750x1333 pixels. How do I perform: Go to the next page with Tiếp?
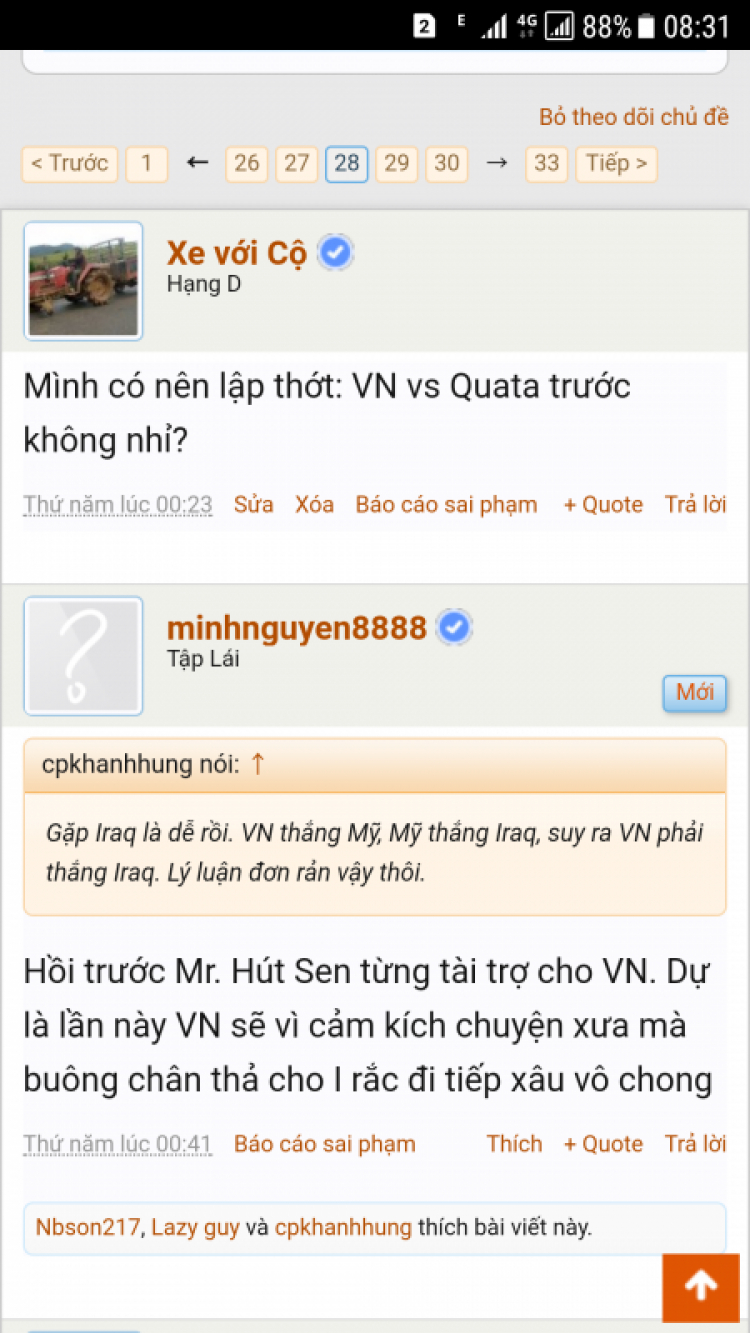616,163
